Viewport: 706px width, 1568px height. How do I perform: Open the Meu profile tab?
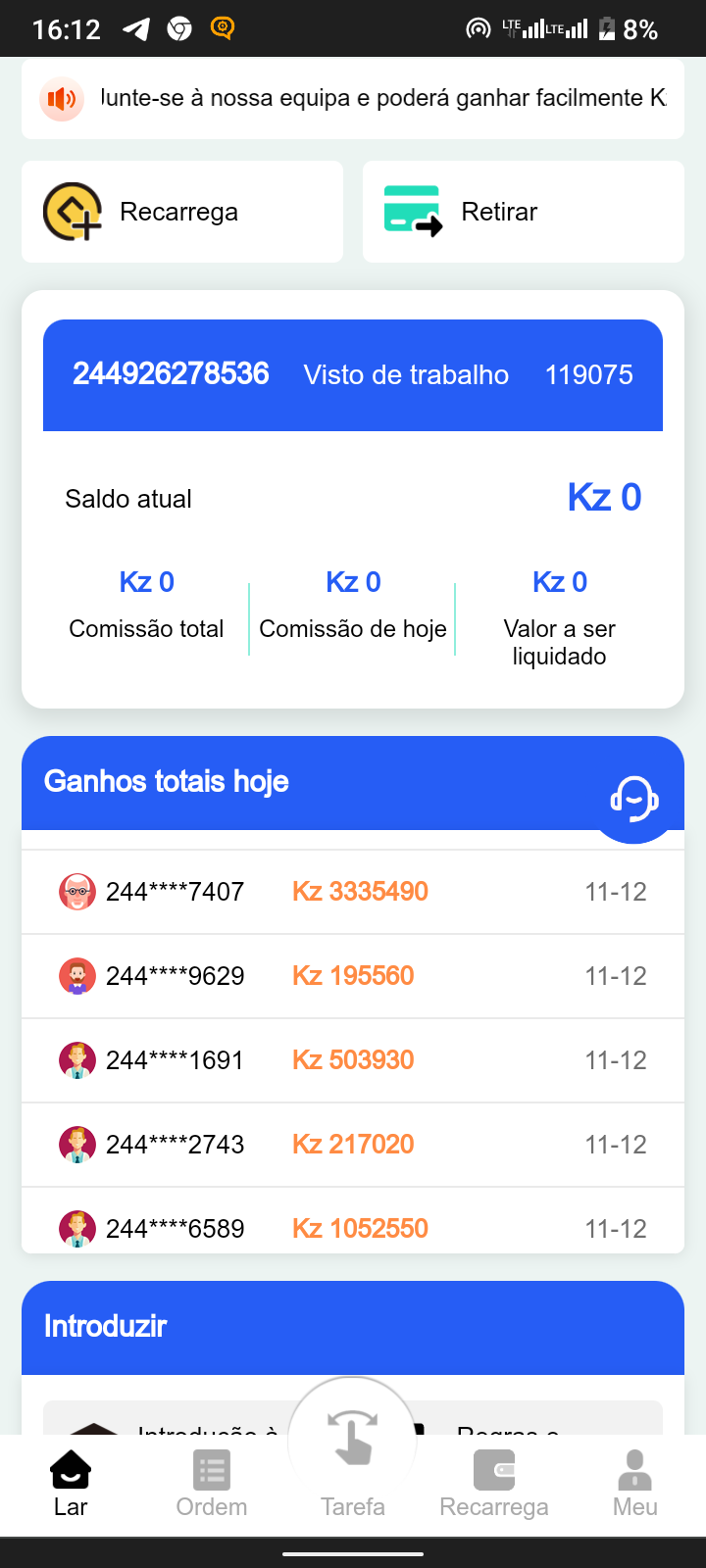coord(634,1484)
